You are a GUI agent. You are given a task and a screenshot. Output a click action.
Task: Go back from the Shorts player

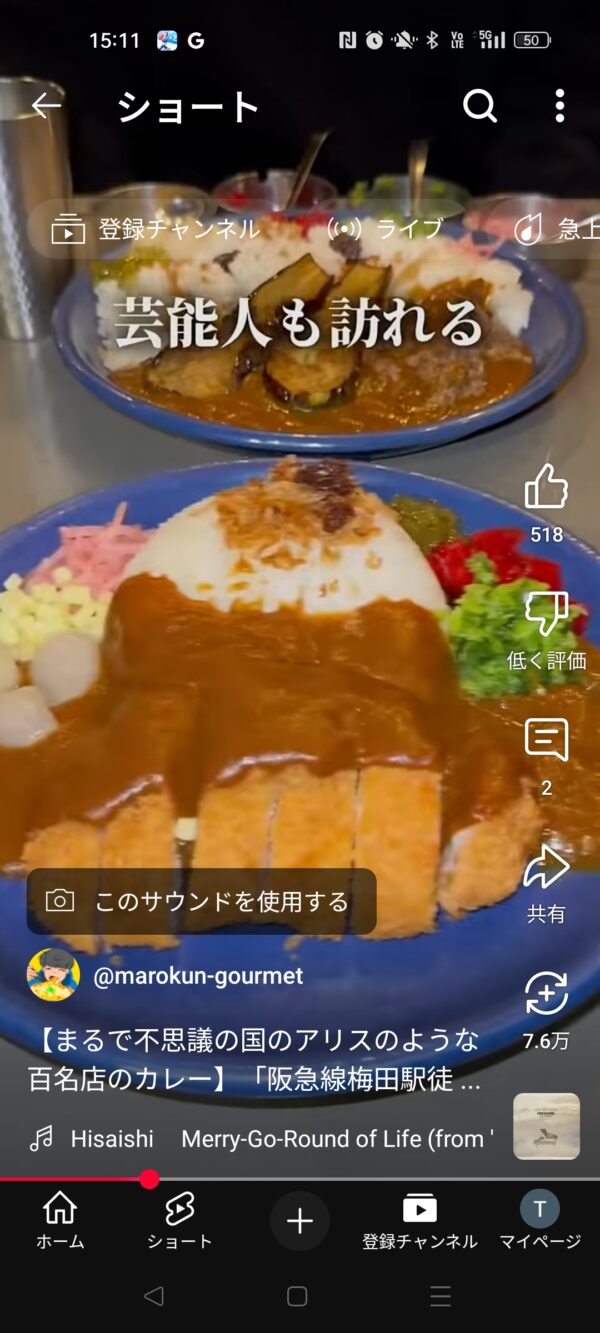click(x=46, y=105)
